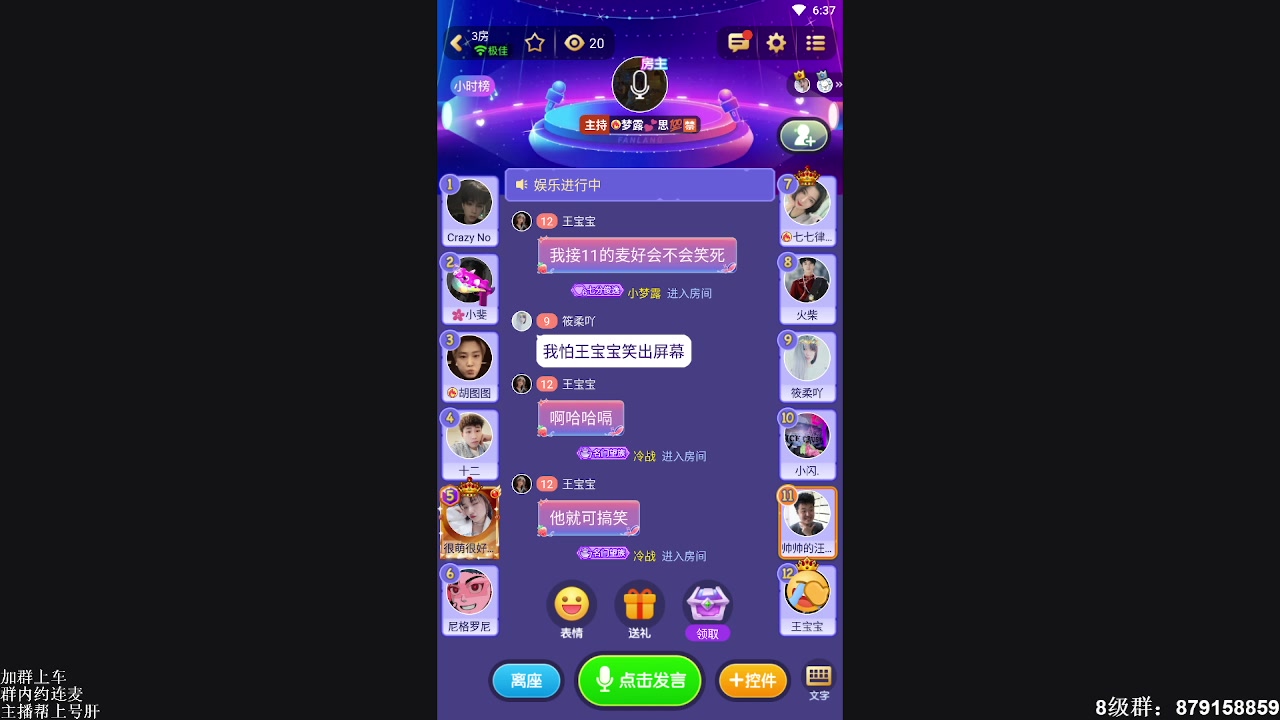Favorite this room with the star
This screenshot has width=1280, height=720.
click(535, 43)
